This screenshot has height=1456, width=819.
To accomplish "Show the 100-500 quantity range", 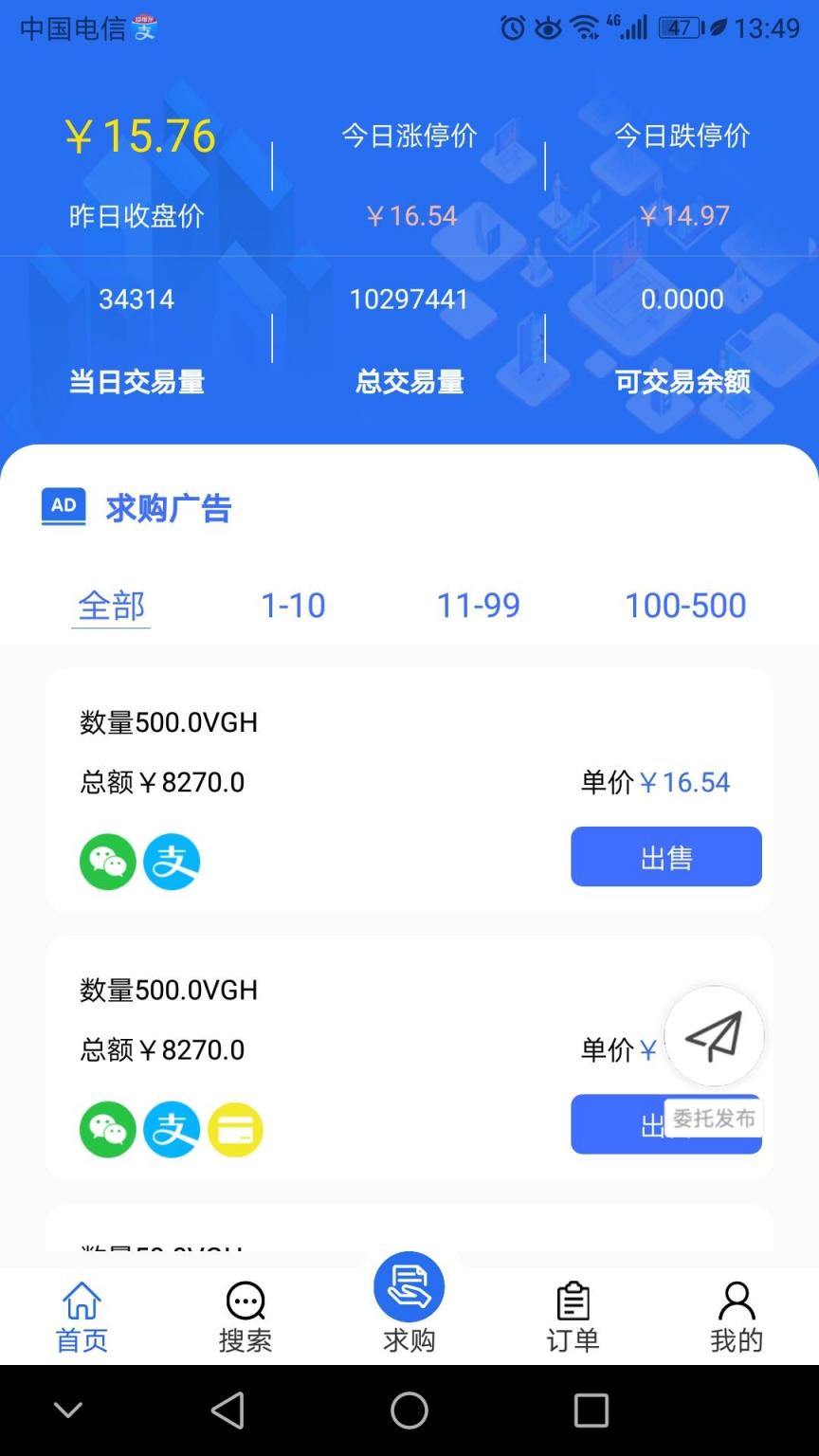I will tap(685, 606).
